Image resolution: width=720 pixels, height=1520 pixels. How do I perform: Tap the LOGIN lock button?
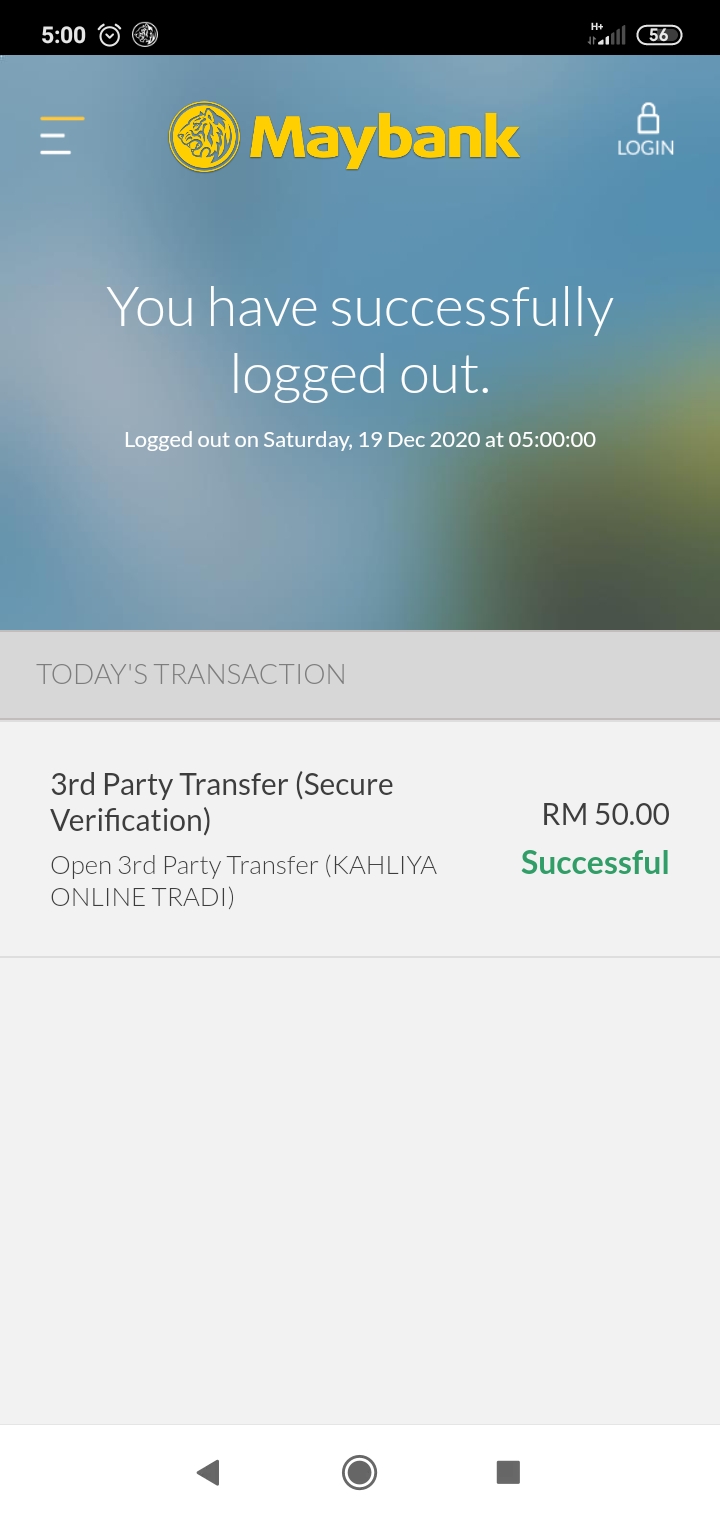(x=645, y=131)
